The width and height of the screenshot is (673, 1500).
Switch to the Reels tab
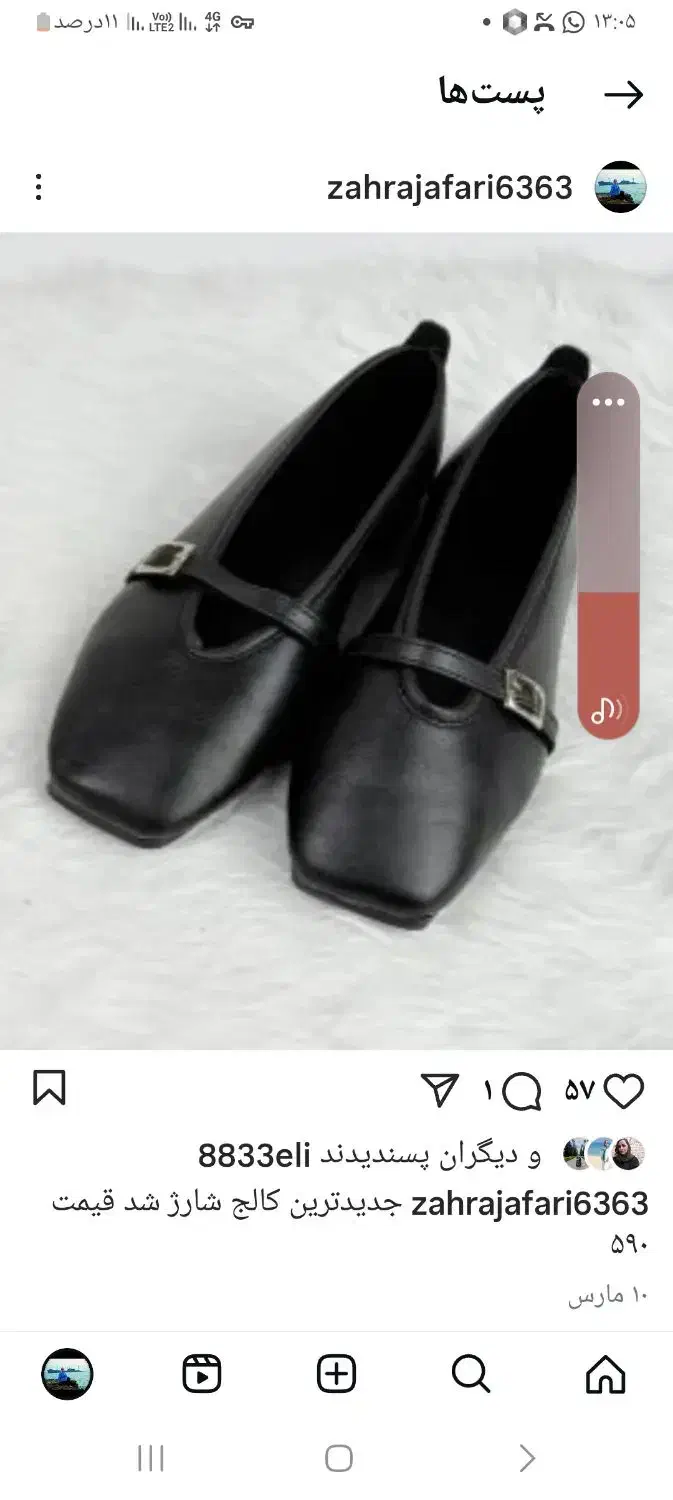tap(202, 1375)
